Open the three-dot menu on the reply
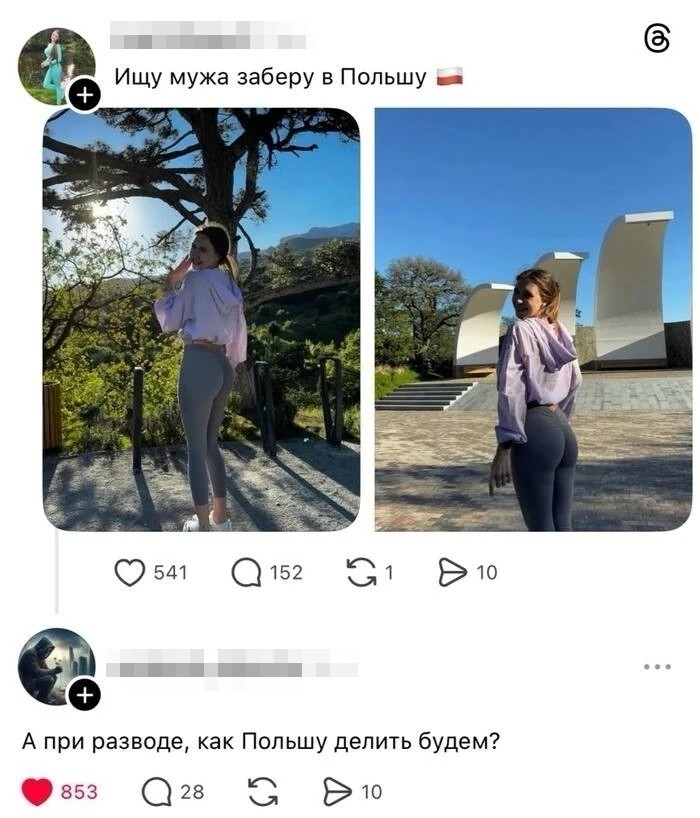 (x=657, y=666)
